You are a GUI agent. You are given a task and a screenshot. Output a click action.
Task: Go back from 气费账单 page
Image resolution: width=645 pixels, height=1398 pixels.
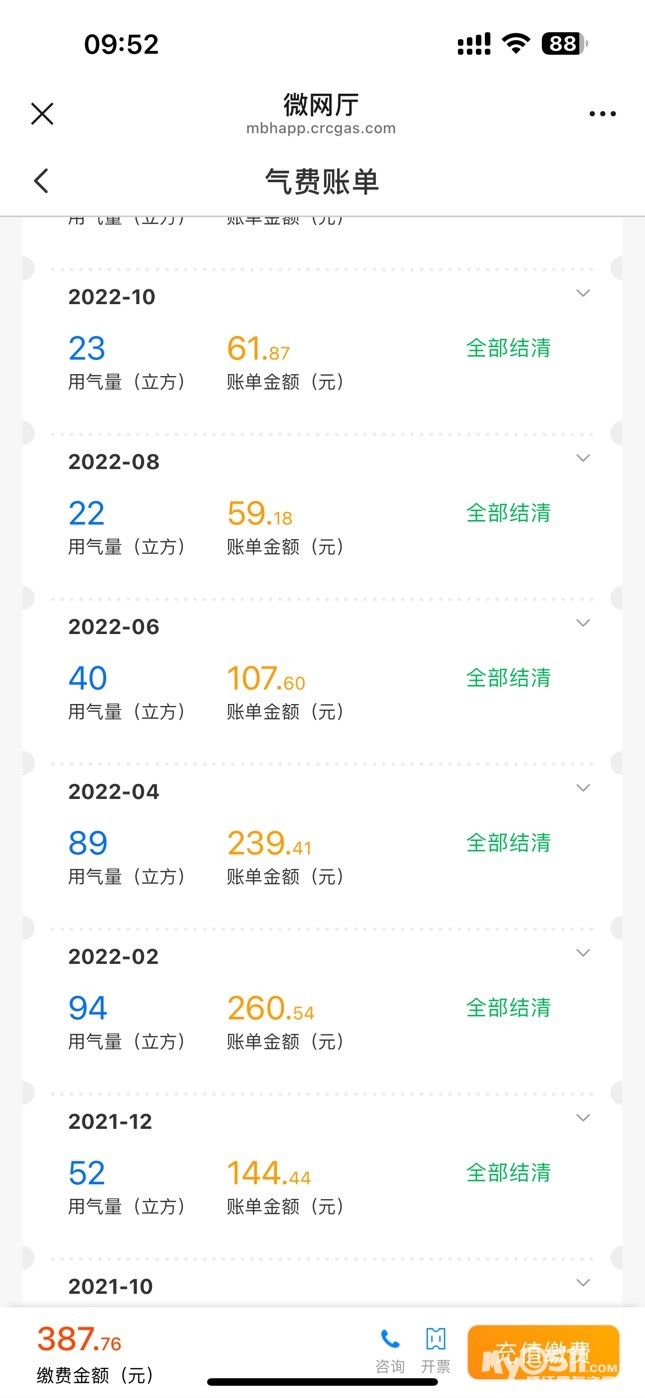(x=41, y=181)
